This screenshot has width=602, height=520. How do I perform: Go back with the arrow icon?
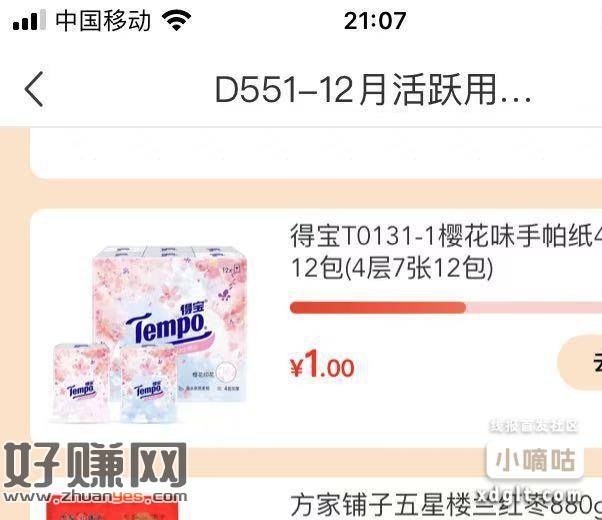point(34,89)
